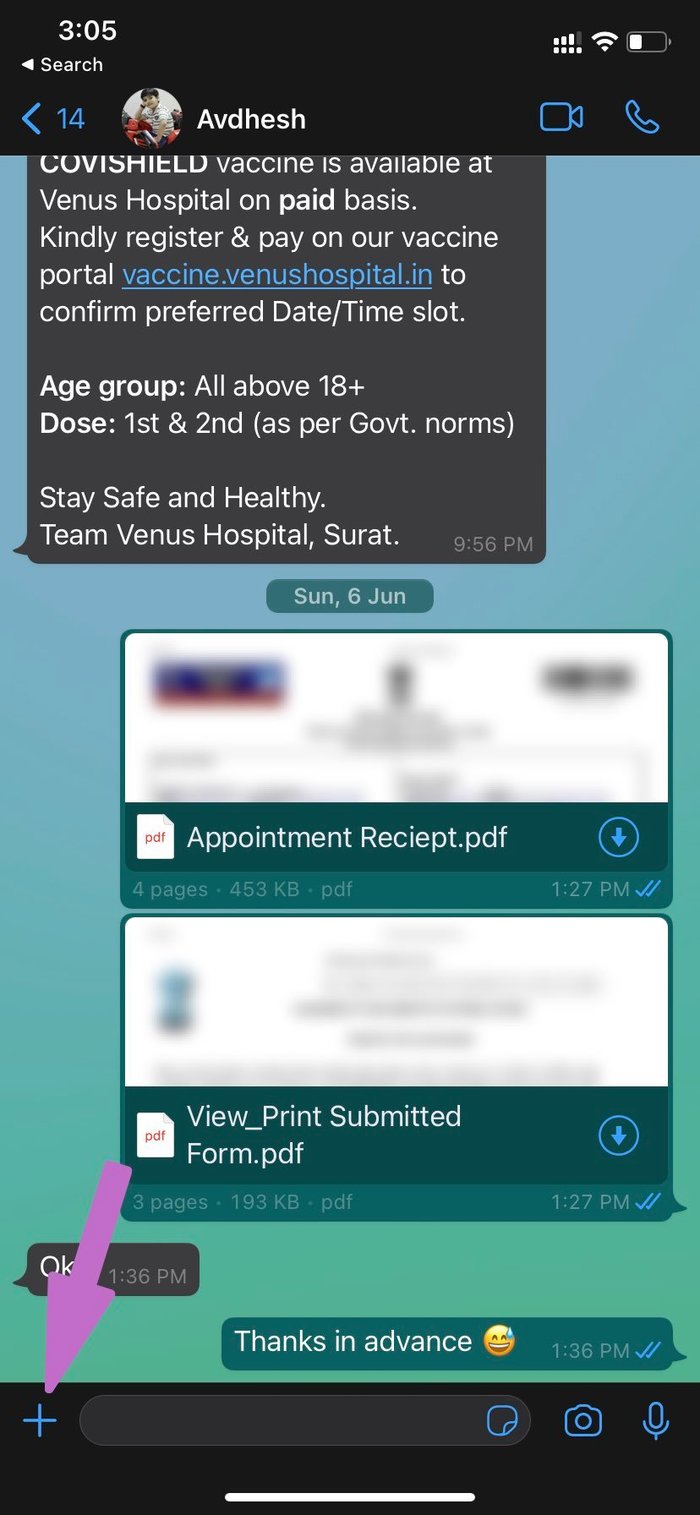Return to Search via the status bar

[62, 65]
